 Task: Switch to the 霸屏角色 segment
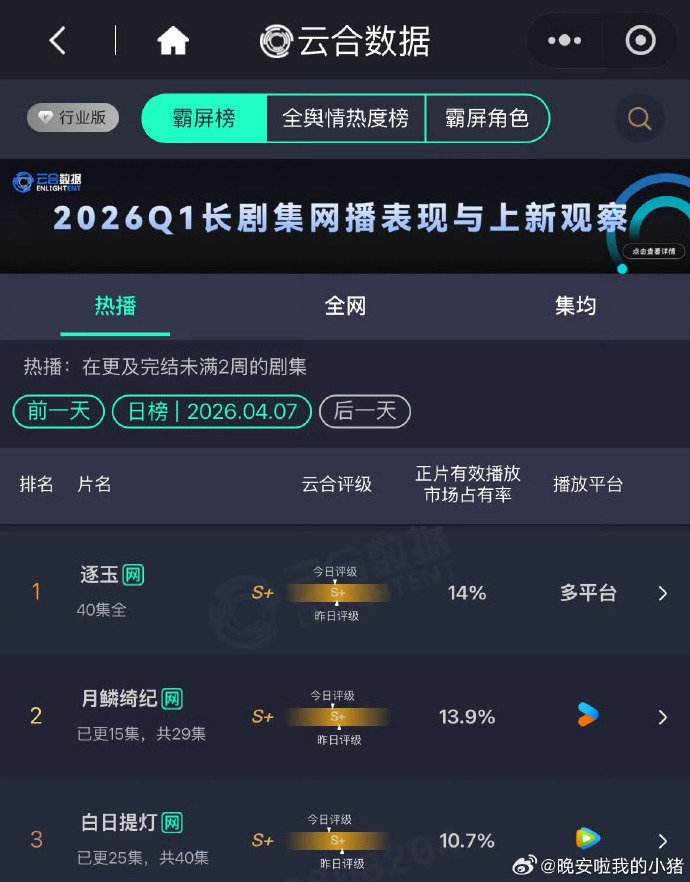pos(486,118)
